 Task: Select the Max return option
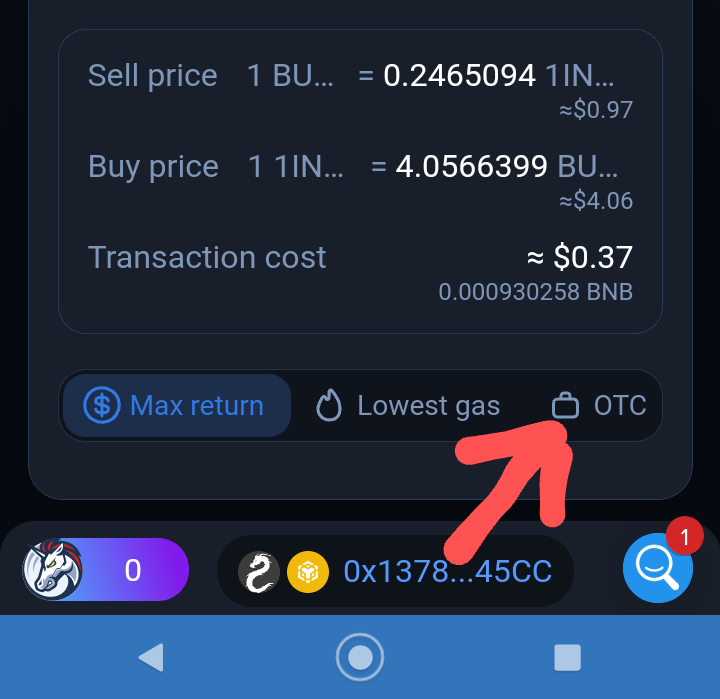(x=176, y=406)
